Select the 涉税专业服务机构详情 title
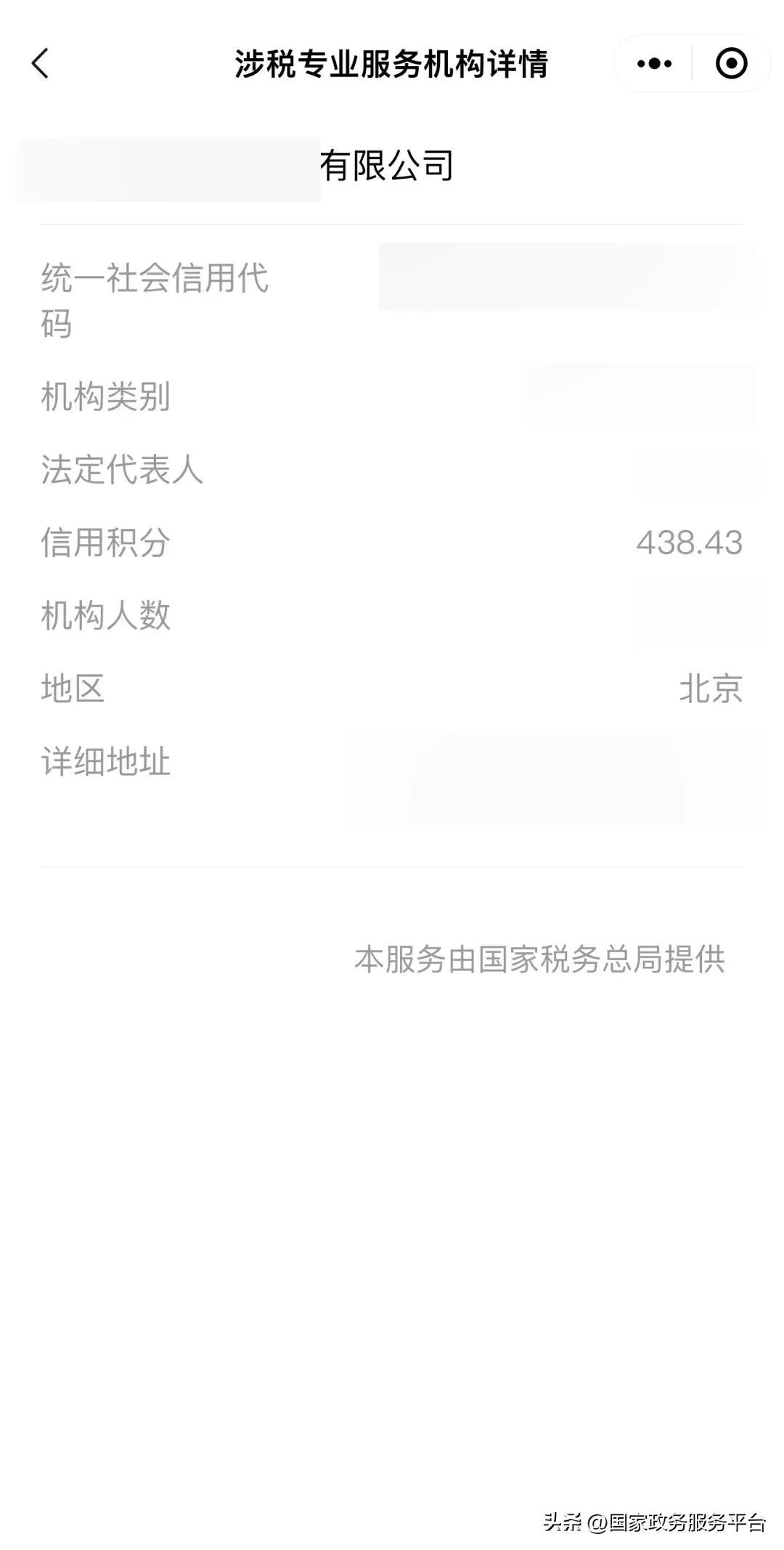 coord(392,64)
